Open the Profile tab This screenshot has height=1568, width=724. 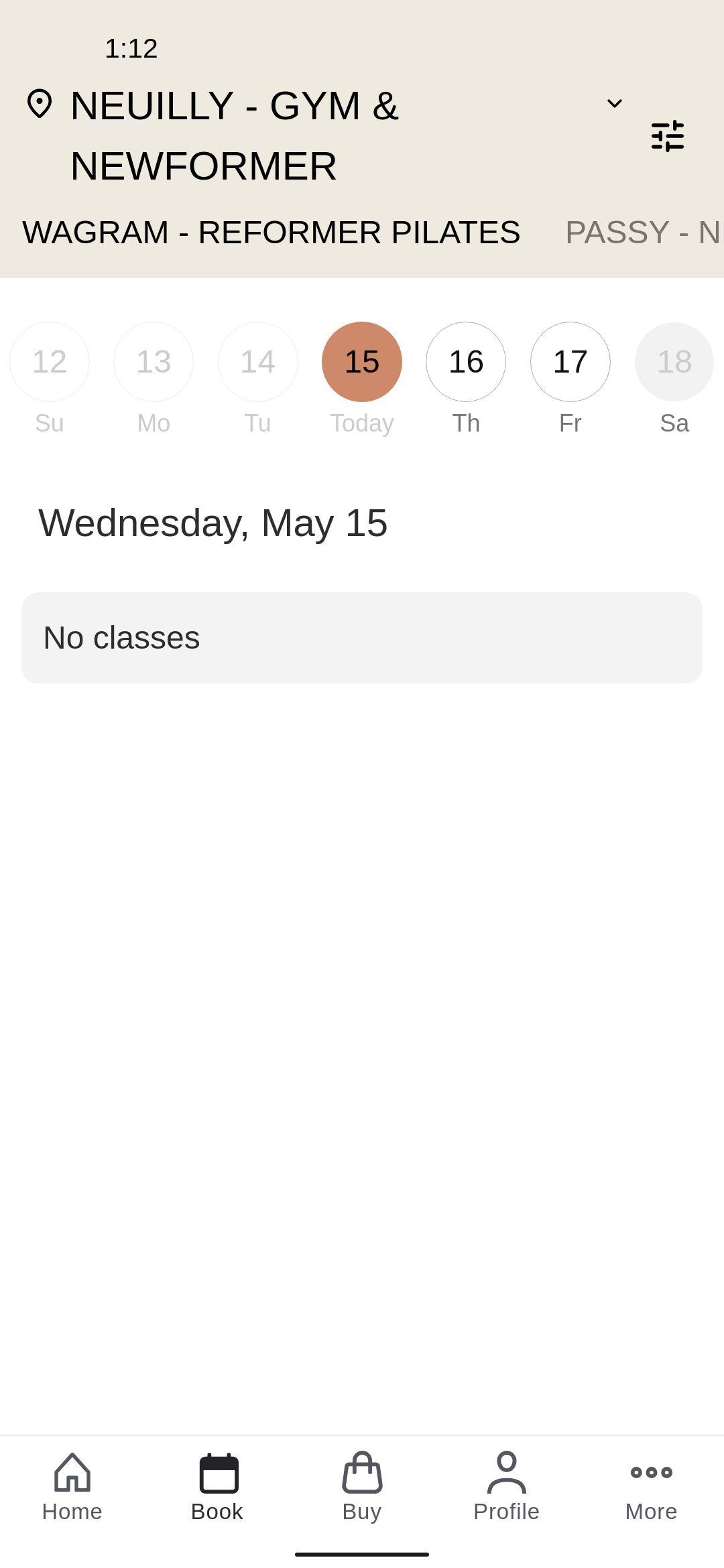(x=507, y=1488)
